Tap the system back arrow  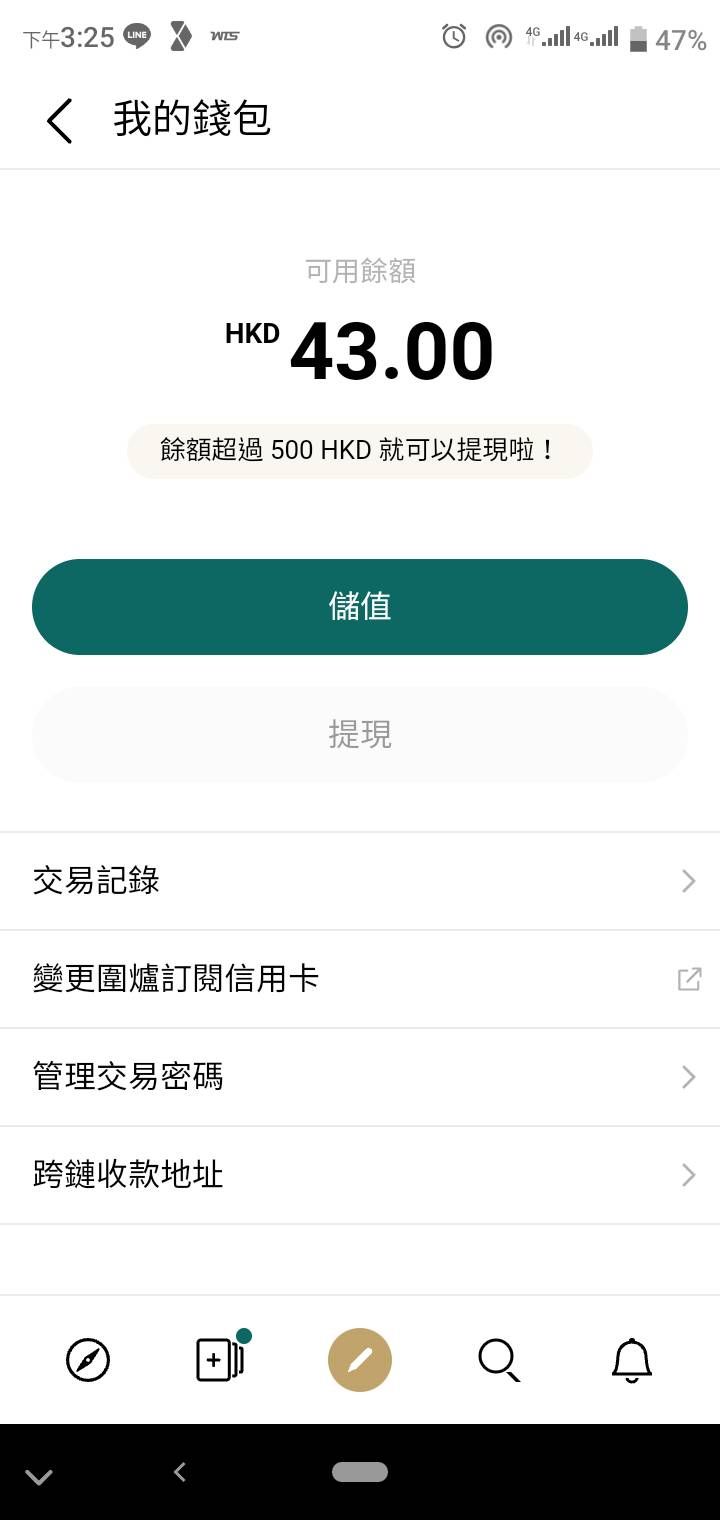[180, 1472]
